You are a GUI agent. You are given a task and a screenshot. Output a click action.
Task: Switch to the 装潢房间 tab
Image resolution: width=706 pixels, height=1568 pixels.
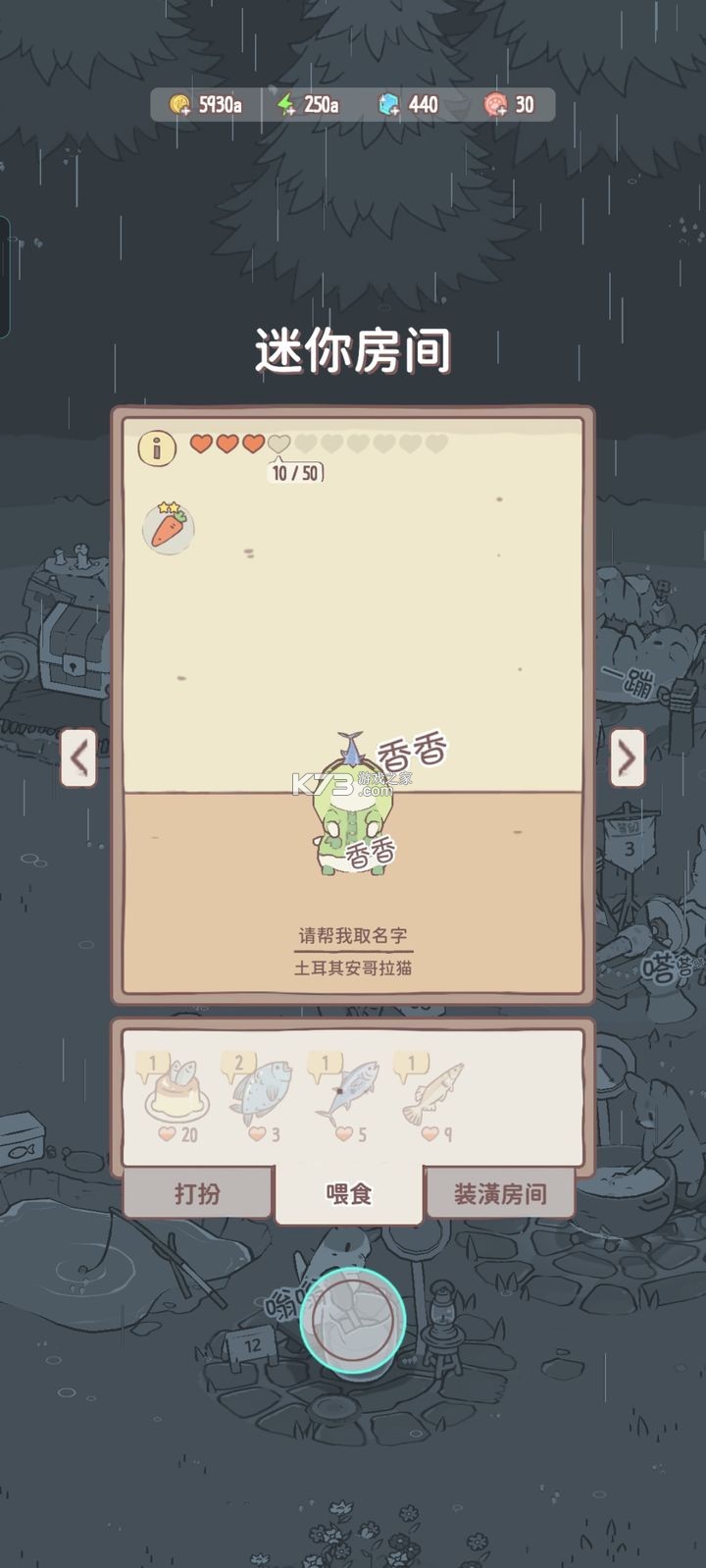(500, 1193)
